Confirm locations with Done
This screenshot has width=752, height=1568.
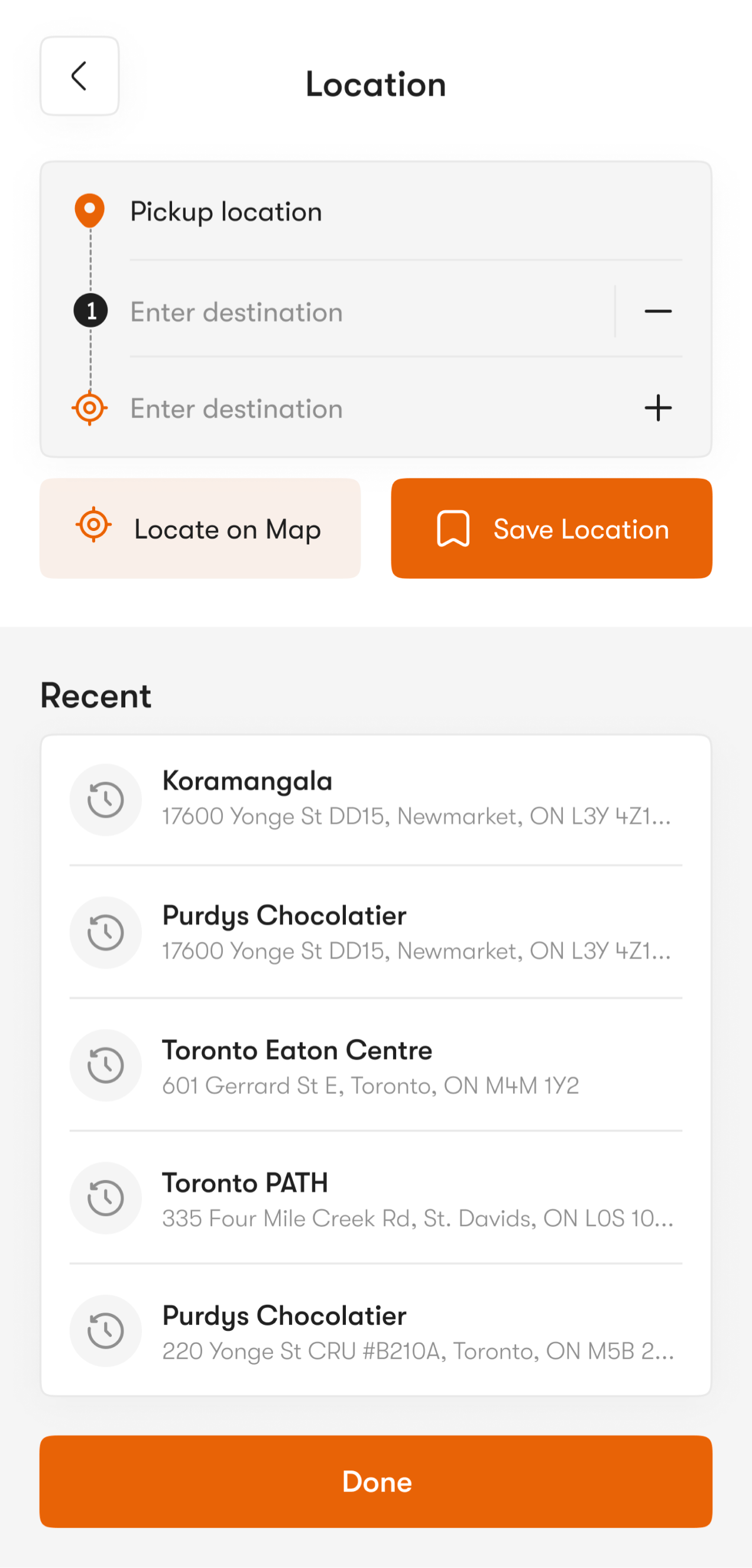tap(375, 1481)
